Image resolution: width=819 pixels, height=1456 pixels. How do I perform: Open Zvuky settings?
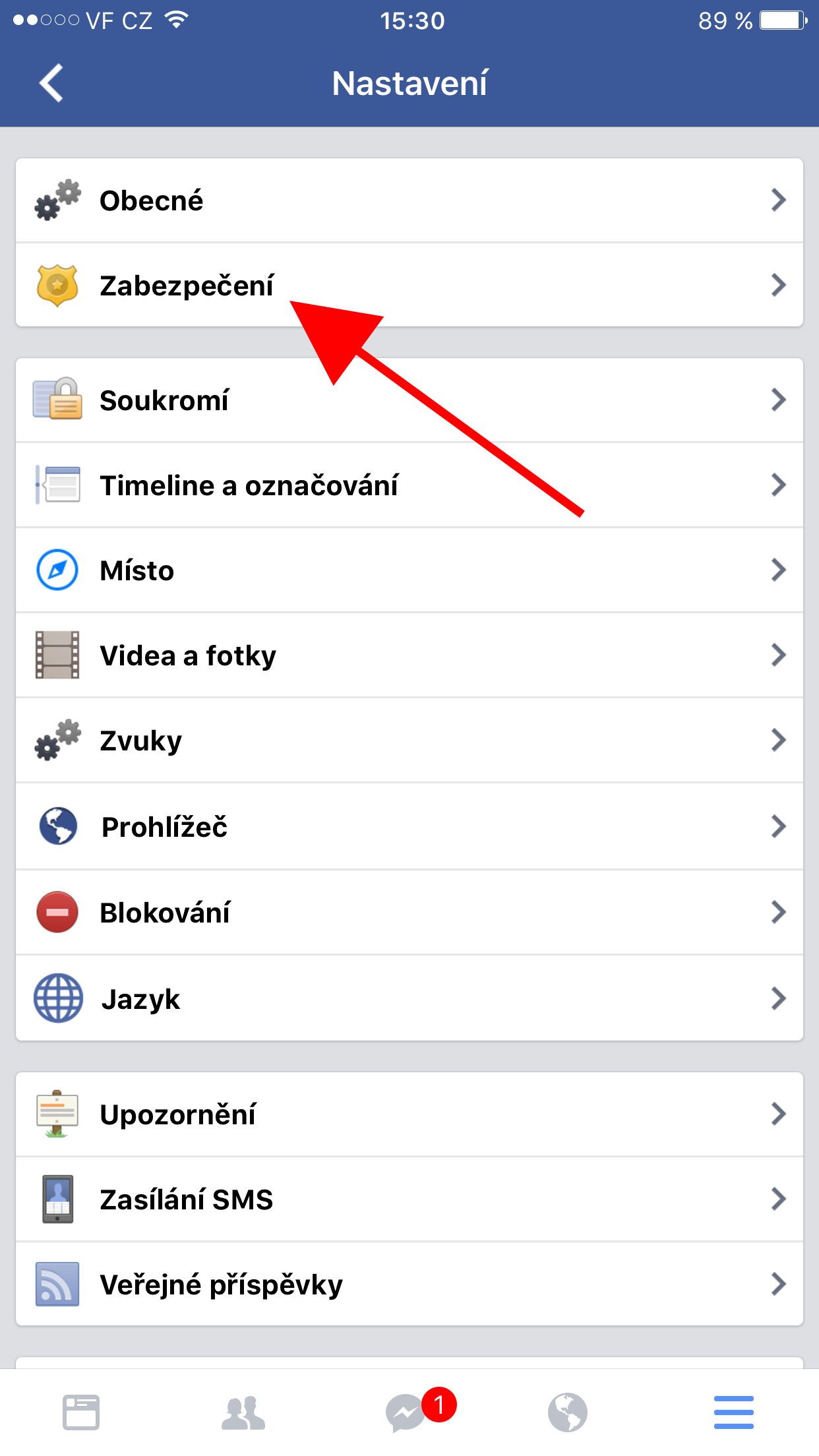point(409,741)
